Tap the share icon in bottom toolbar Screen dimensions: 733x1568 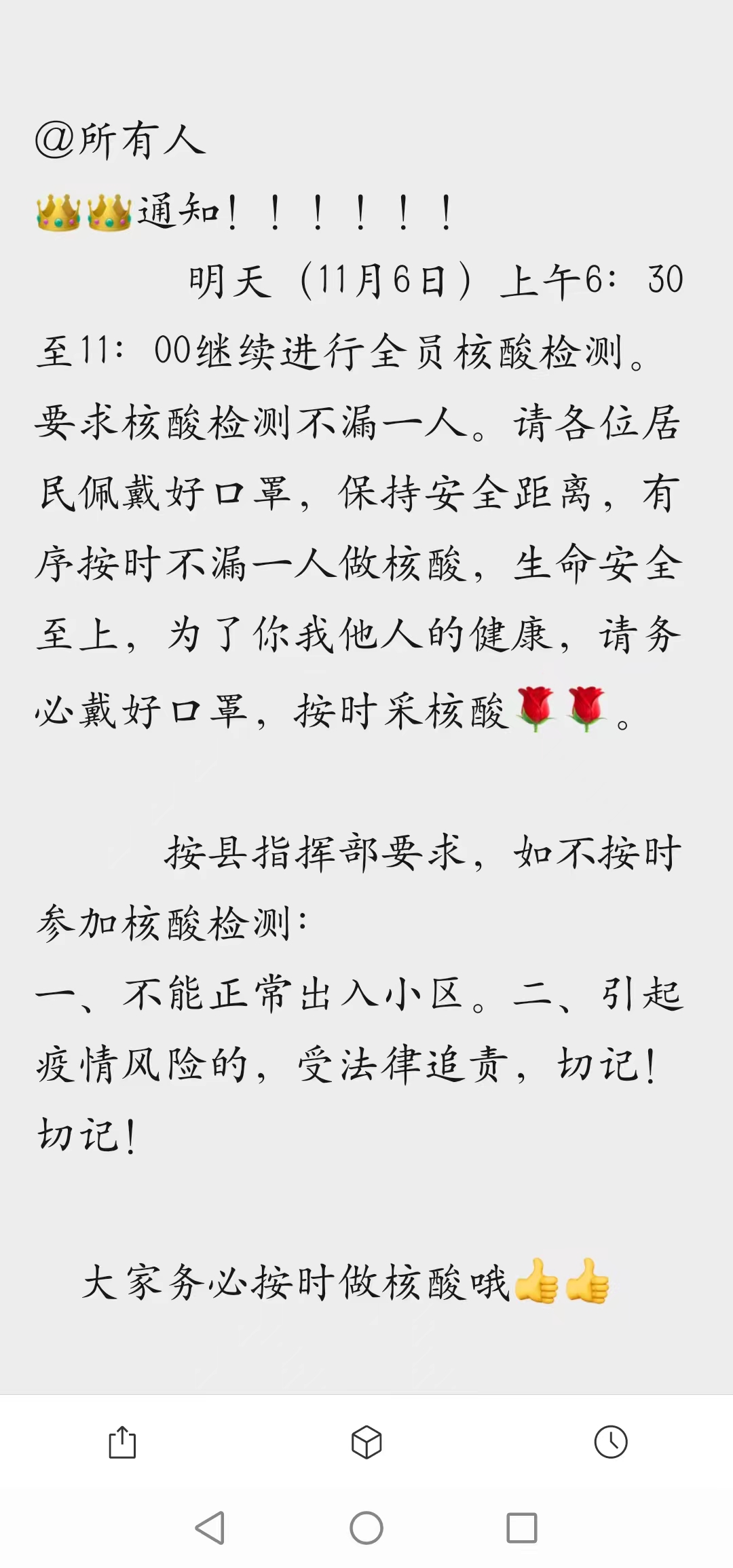122,1442
